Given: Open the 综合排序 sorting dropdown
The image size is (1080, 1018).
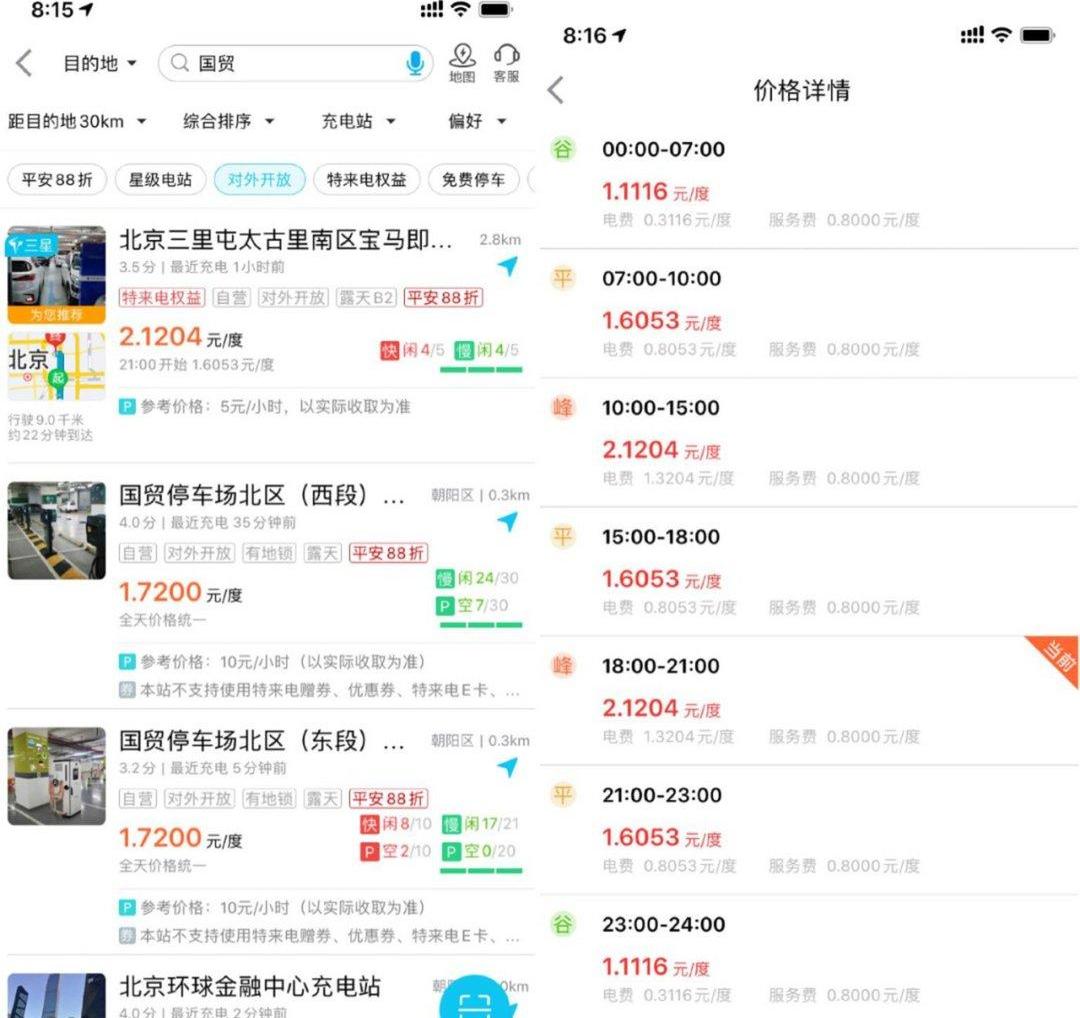Looking at the screenshot, I should pyautogui.click(x=228, y=121).
